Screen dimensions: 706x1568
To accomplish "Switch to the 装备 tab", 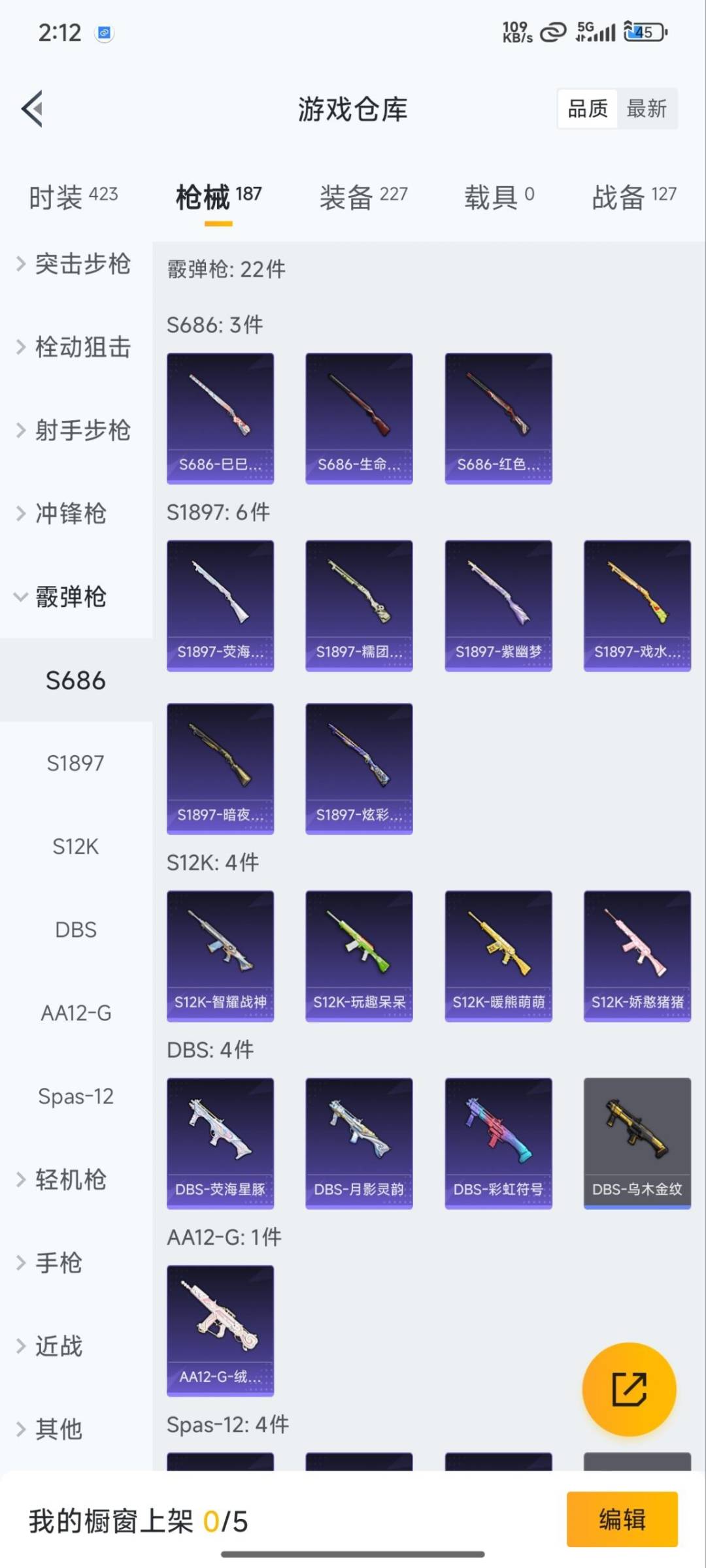I will pyautogui.click(x=363, y=196).
